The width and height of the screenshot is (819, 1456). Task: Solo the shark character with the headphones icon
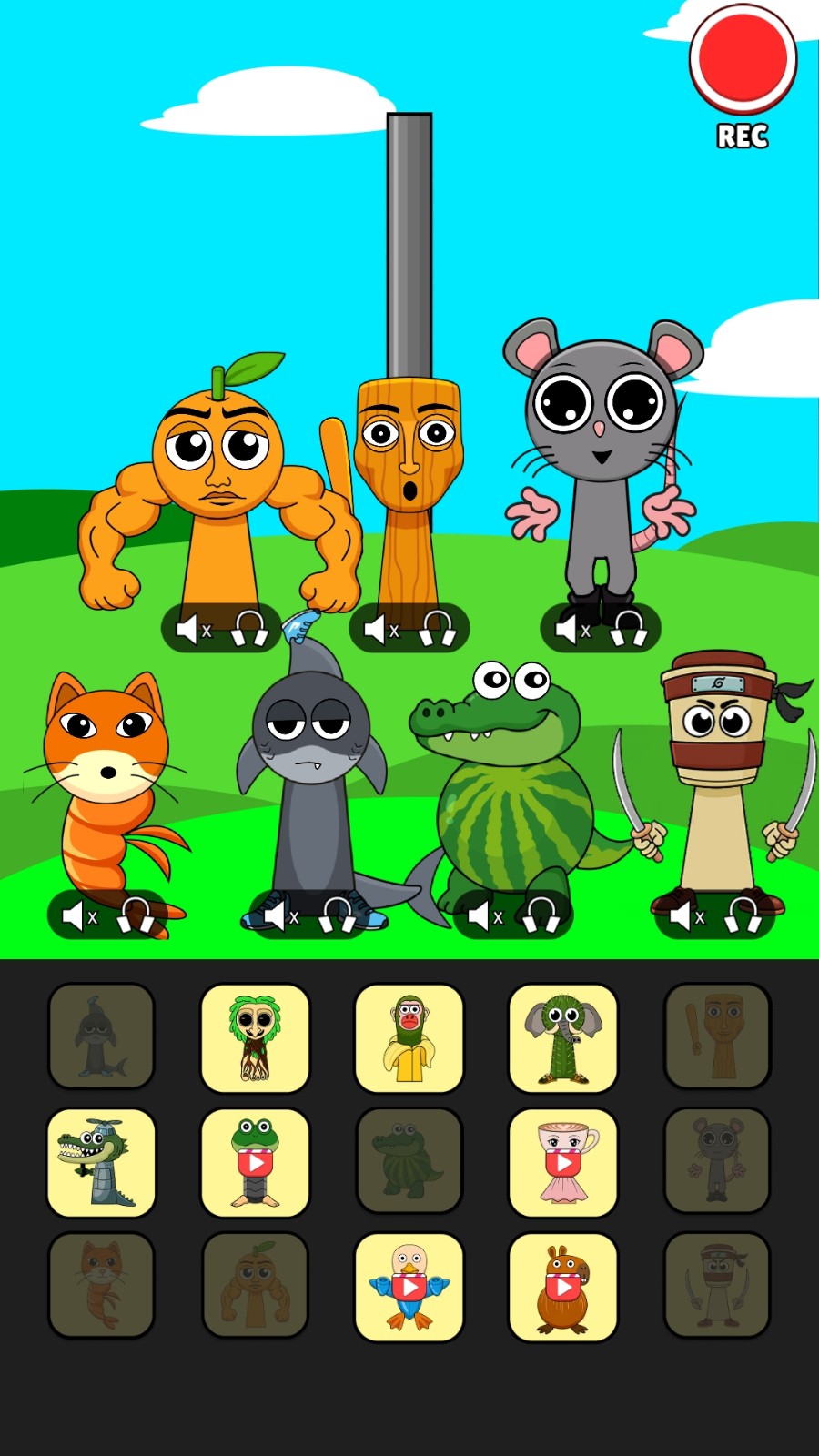[338, 915]
